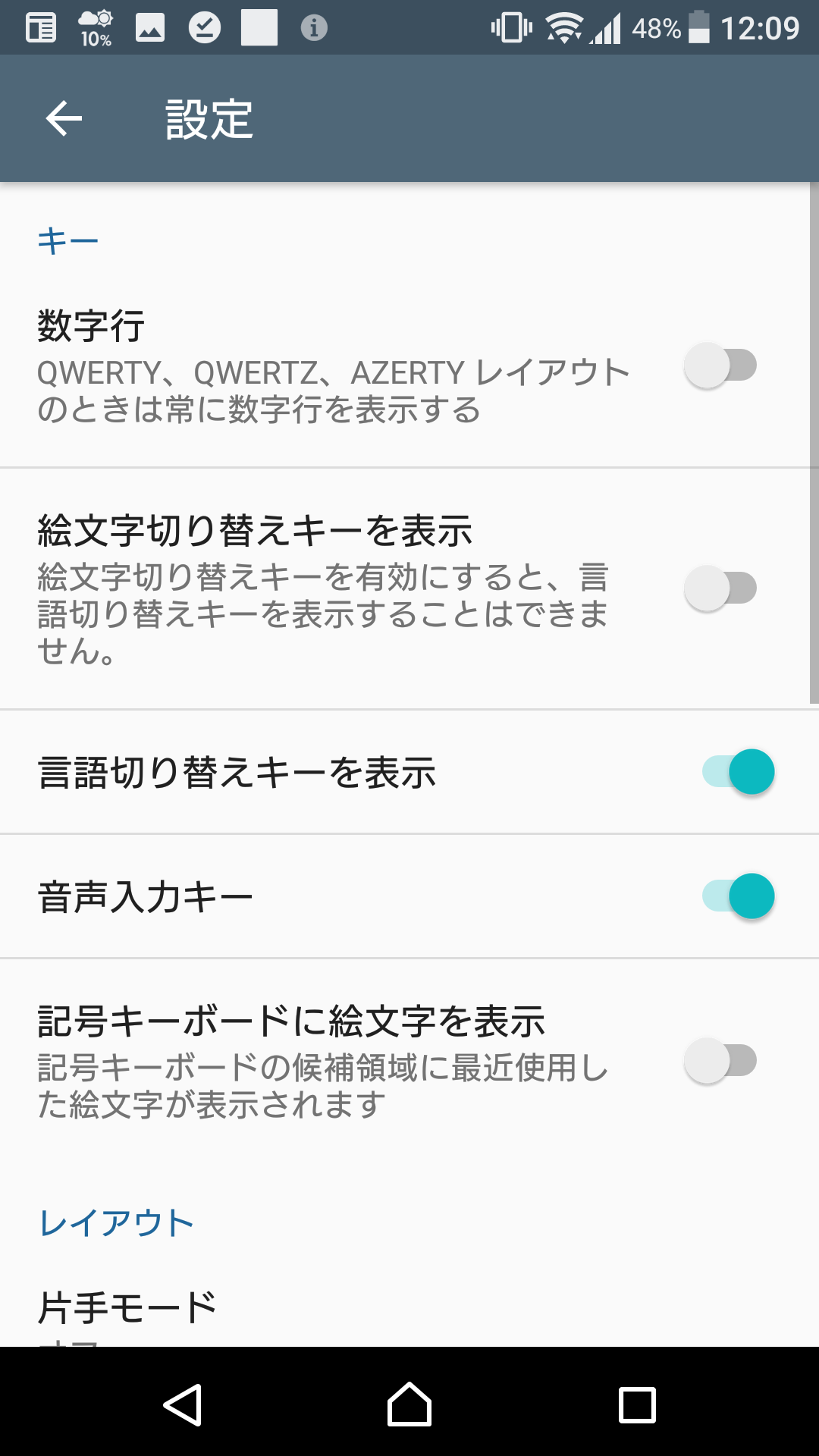This screenshot has width=819, height=1456.
Task: Disable 言語切り替えキーを表示 switch
Action: coord(739,772)
